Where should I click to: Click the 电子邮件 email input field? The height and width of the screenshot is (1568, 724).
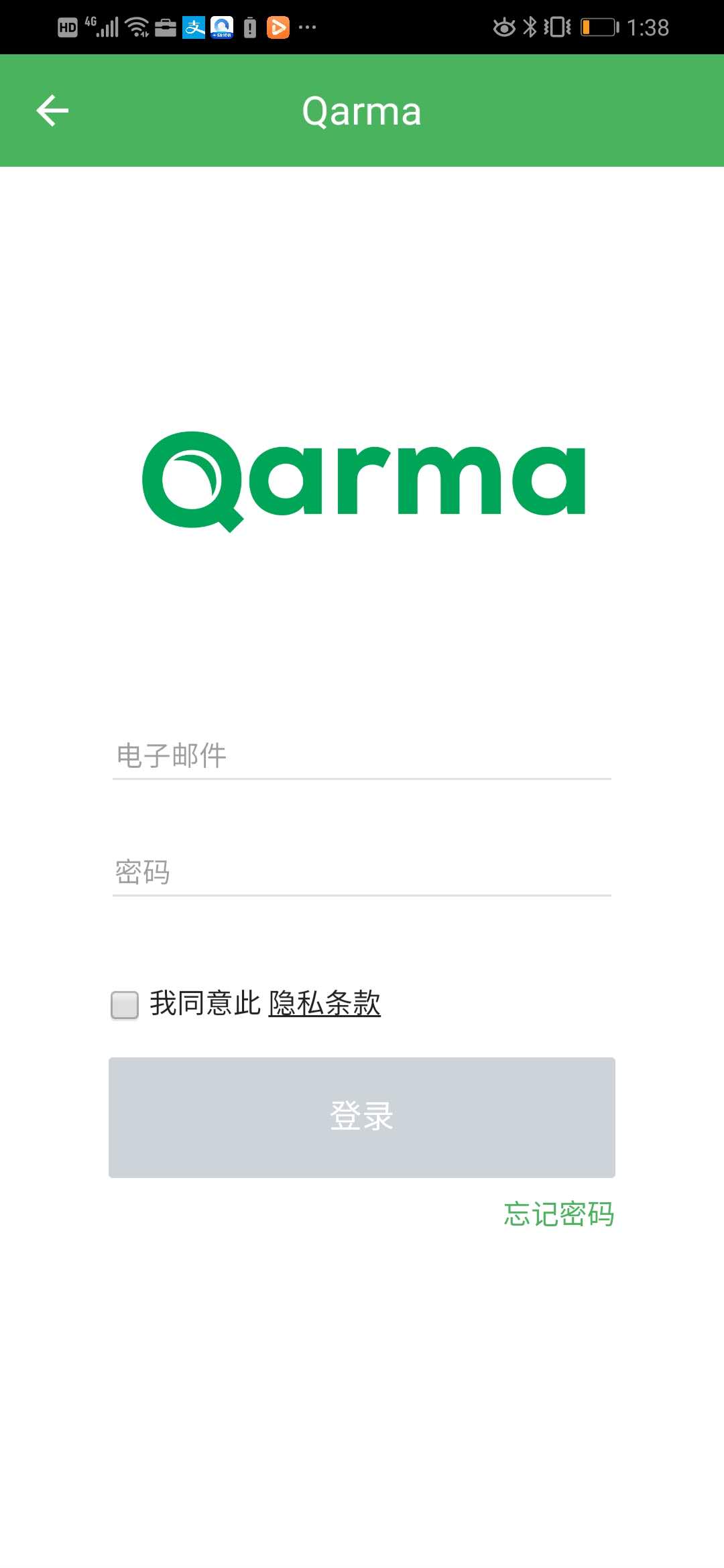point(362,755)
